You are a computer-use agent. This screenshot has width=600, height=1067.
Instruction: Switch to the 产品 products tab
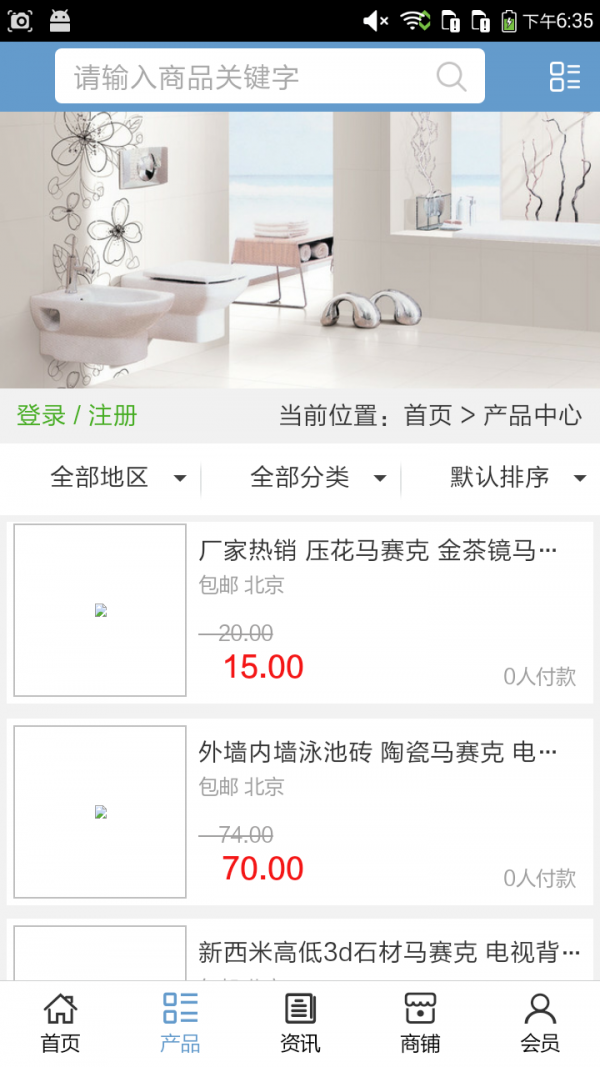[180, 1023]
